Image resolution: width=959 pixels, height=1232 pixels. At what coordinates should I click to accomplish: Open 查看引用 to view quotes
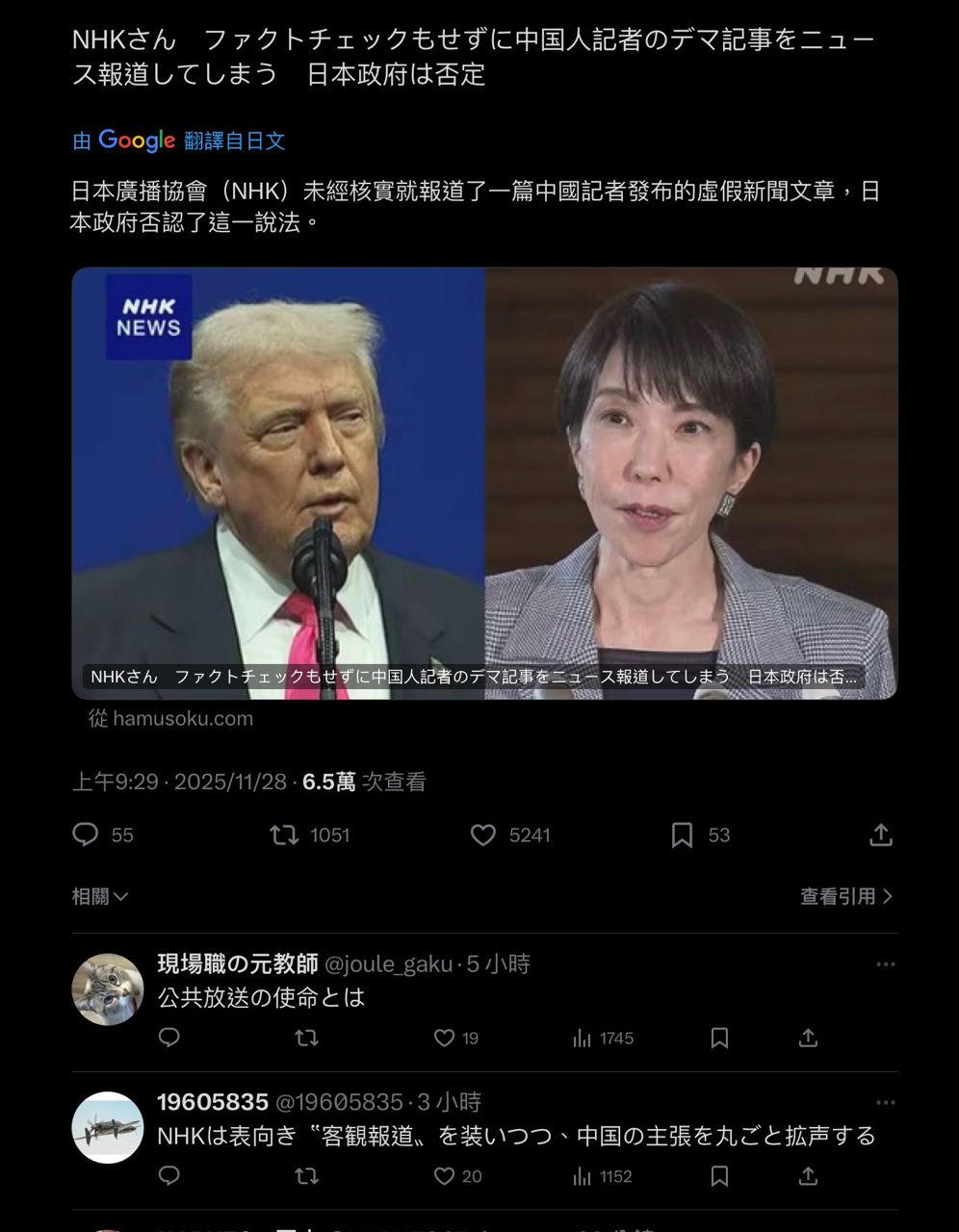[x=846, y=896]
